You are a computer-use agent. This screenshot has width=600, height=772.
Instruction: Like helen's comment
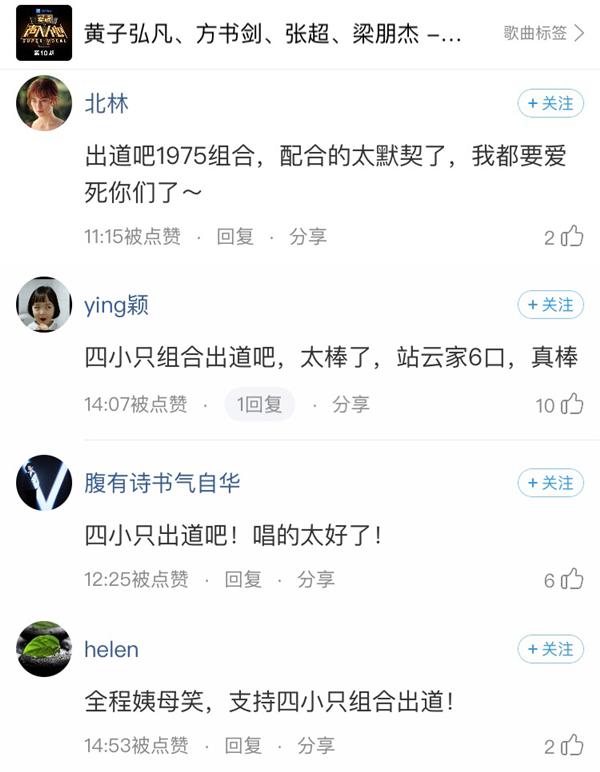point(571,745)
